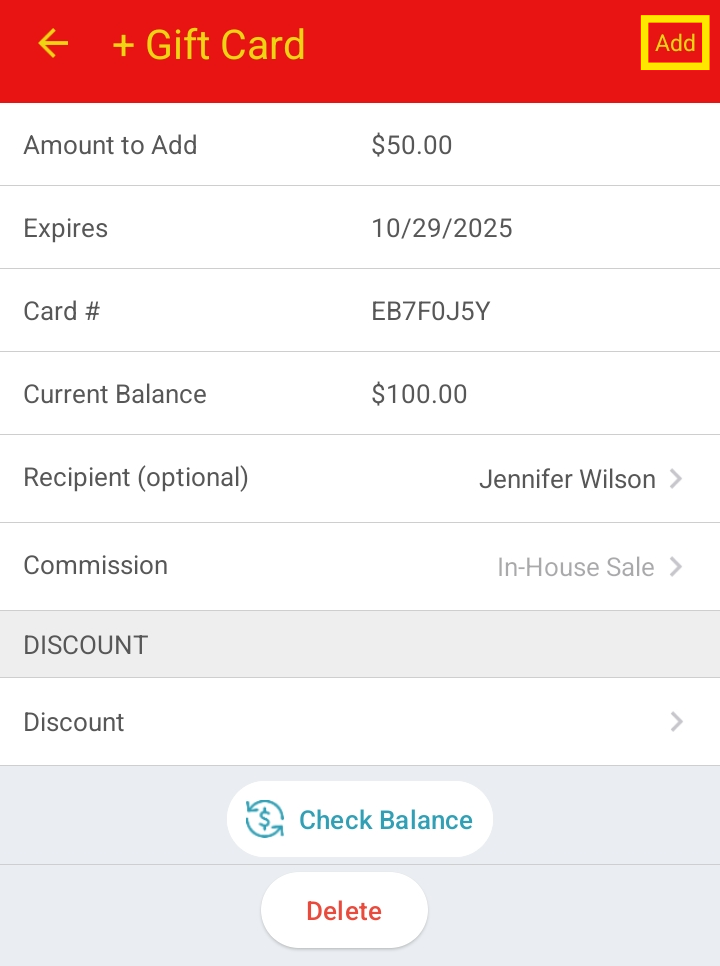Edit the Amount to Add field
This screenshot has height=966, width=720.
pyautogui.click(x=360, y=145)
